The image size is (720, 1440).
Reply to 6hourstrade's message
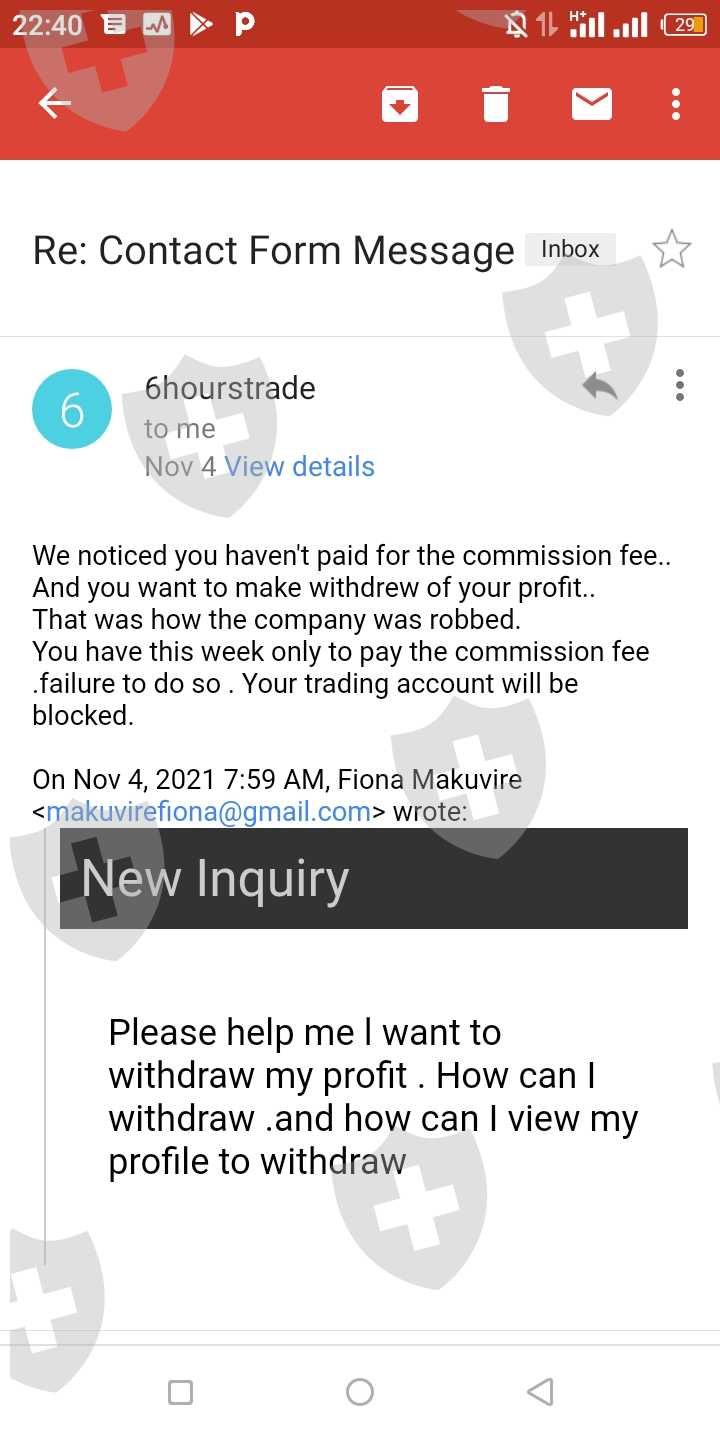click(600, 386)
